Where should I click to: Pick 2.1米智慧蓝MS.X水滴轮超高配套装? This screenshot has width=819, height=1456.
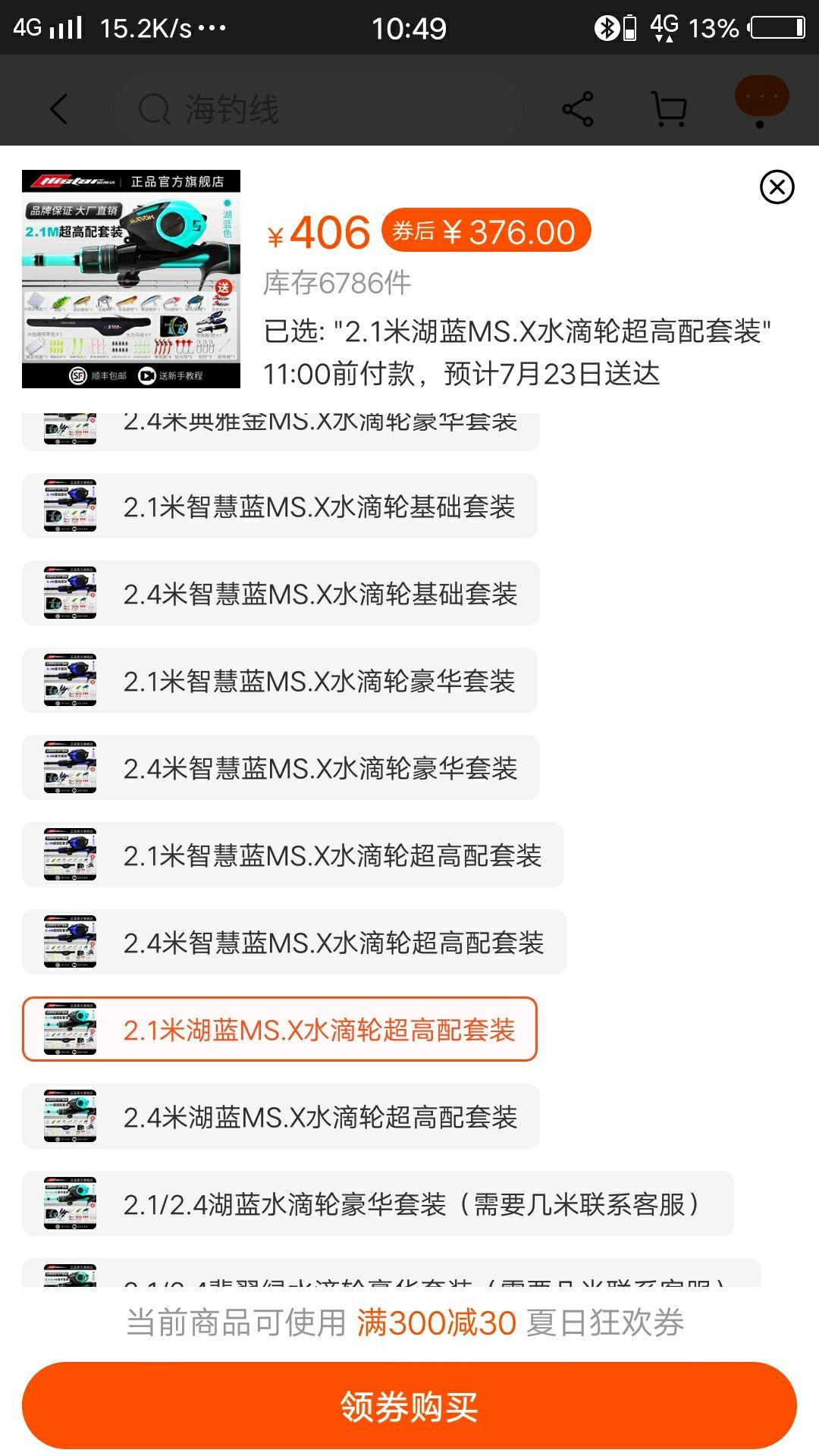(x=293, y=855)
